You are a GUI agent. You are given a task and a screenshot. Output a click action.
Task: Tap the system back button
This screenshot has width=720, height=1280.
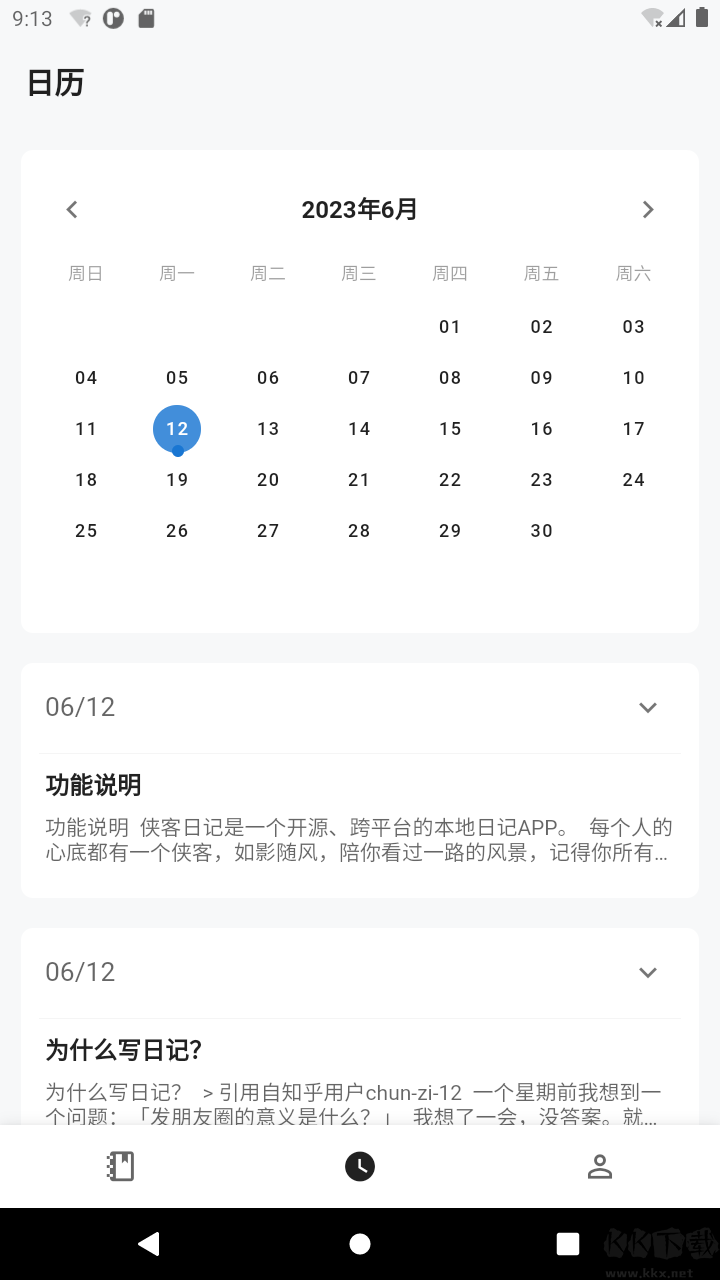pyautogui.click(x=149, y=1244)
